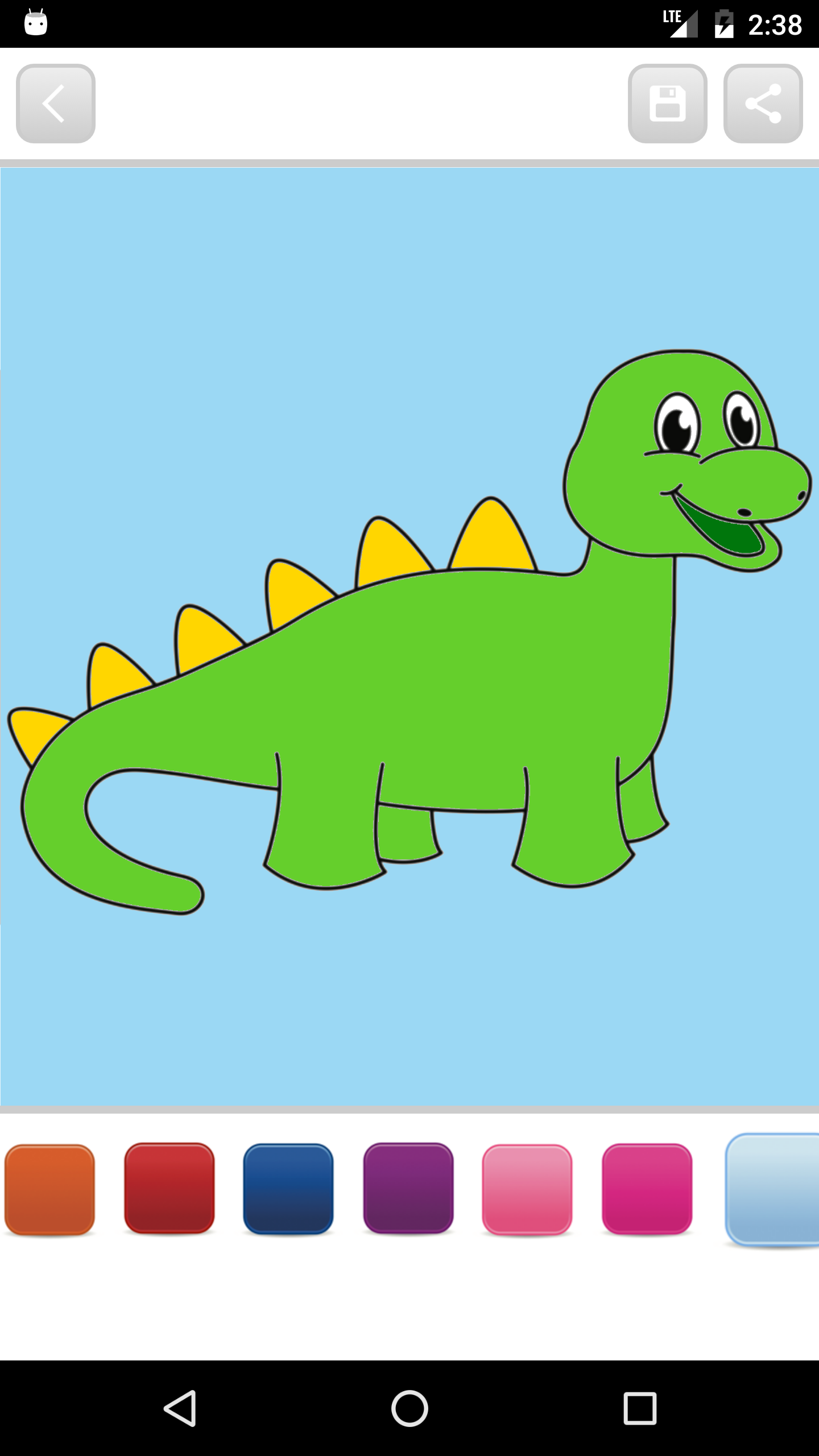
Task: Go back using the arrow button
Action: [x=56, y=104]
